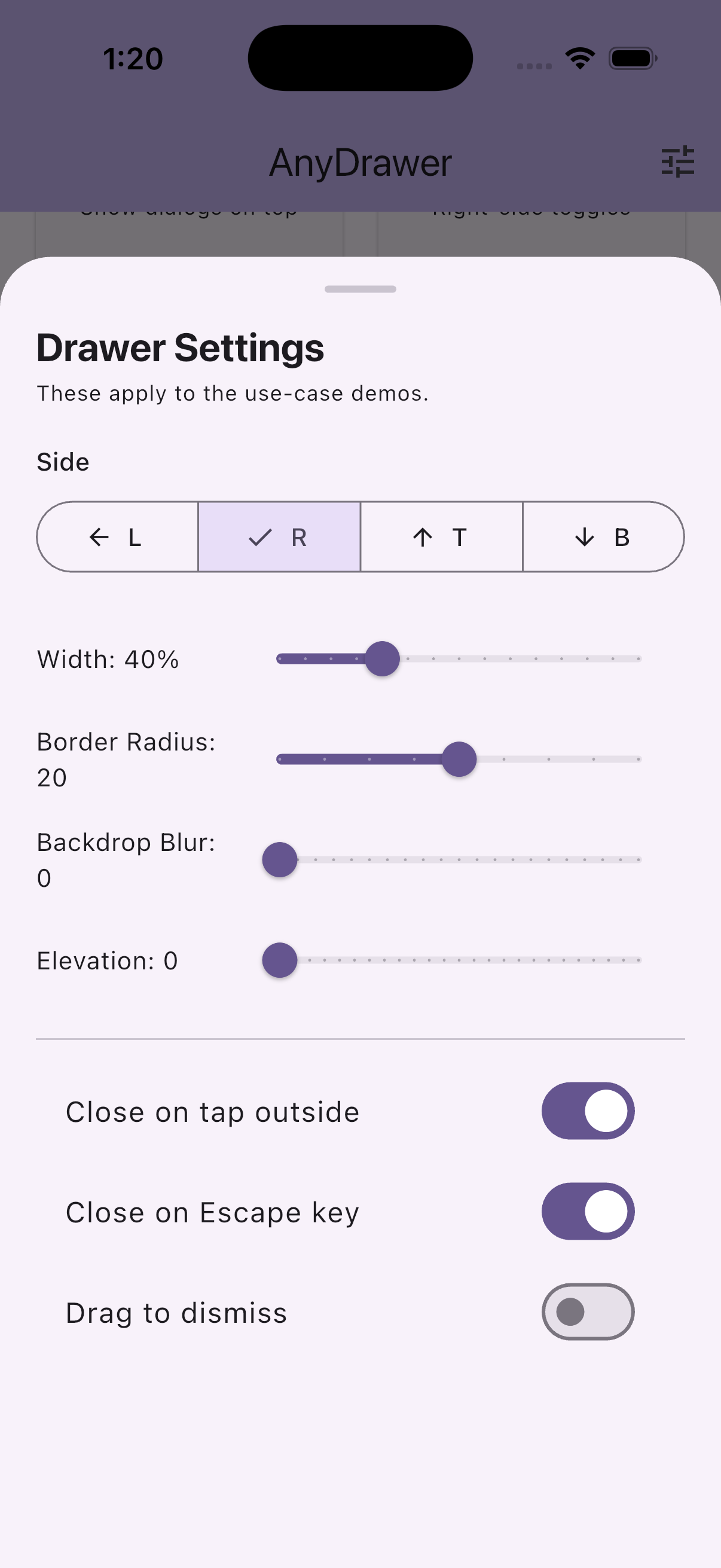721x1568 pixels.
Task: Select the left-arrow L side option
Action: click(x=117, y=537)
